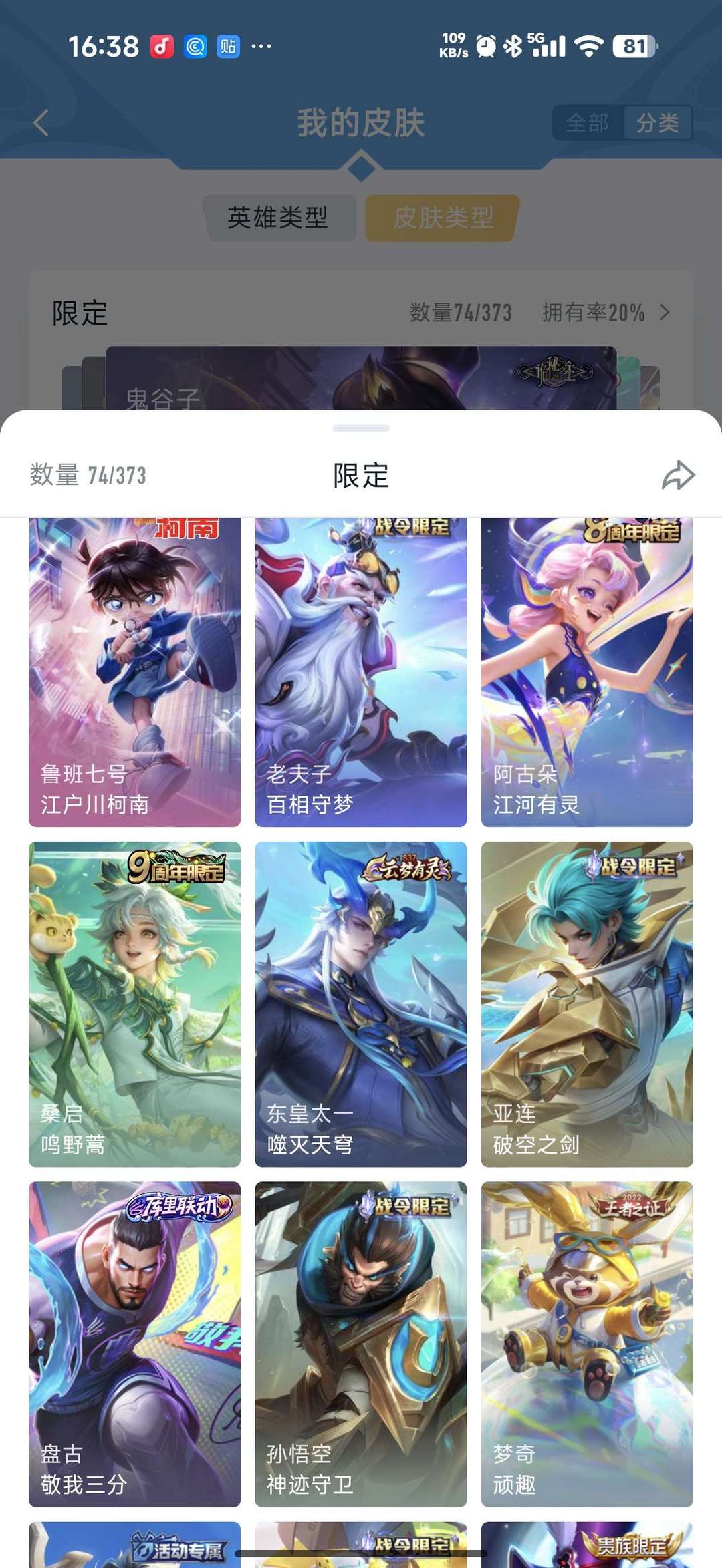This screenshot has width=722, height=1568.
Task: Share the 限定 skin collection
Action: [x=678, y=475]
